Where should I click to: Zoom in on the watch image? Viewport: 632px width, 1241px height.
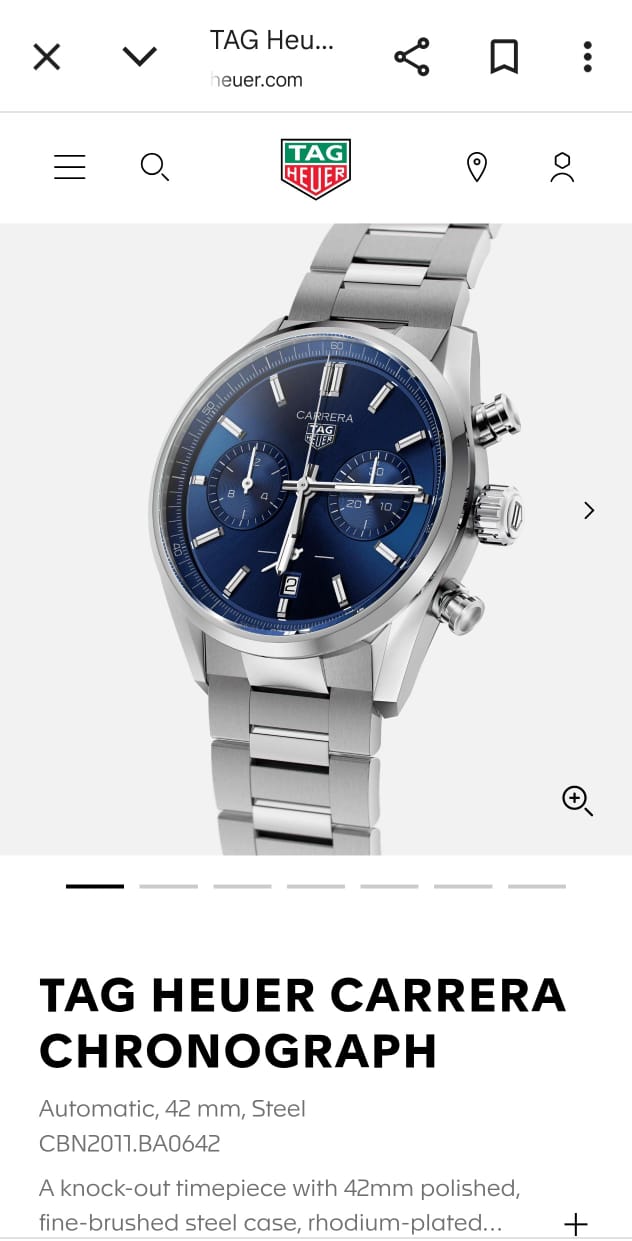pyautogui.click(x=577, y=800)
